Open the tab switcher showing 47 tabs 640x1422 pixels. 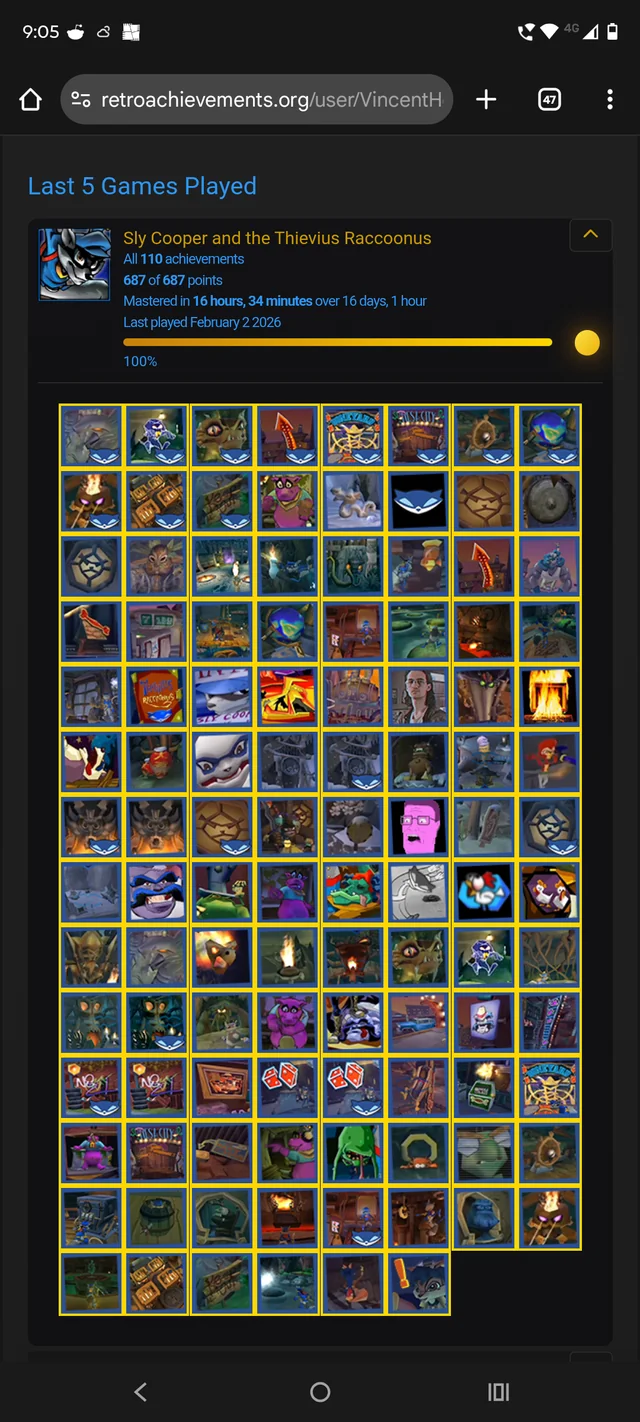pos(549,99)
